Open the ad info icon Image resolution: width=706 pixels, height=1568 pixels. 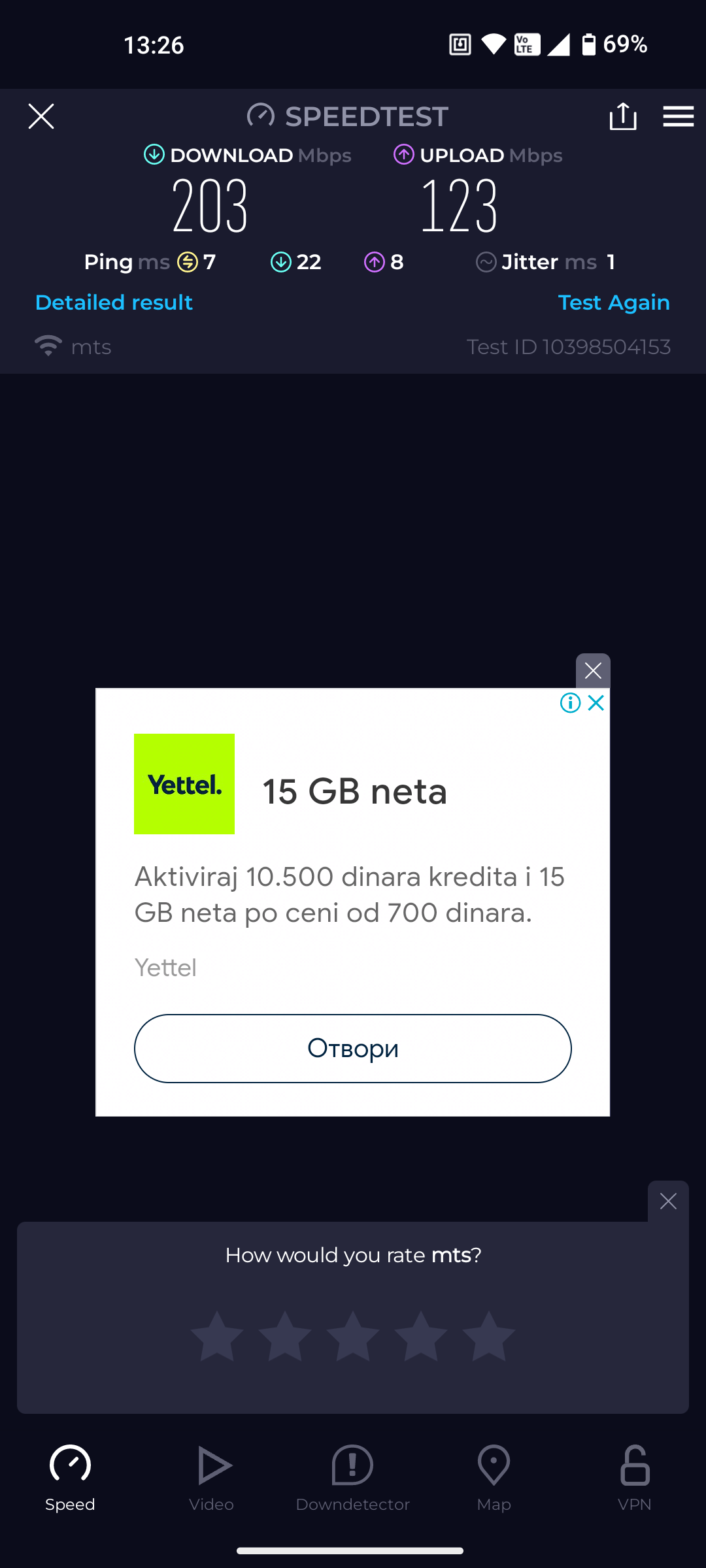[570, 703]
